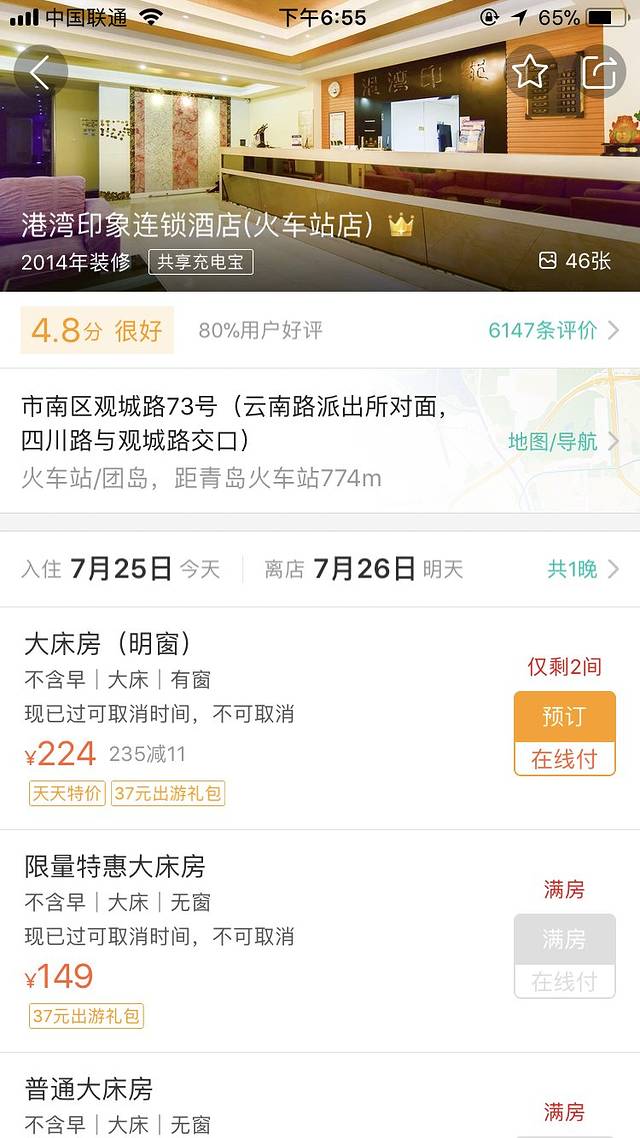640x1138 pixels.
Task: Go back using the top-left arrow
Action: pyautogui.click(x=40, y=72)
